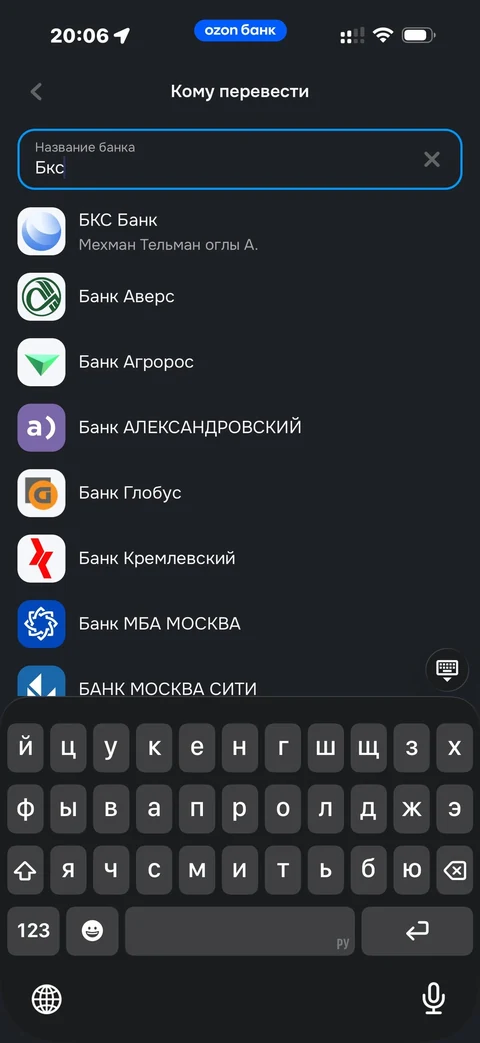The image size is (480, 1043).
Task: Open the ozon банк pill at top
Action: [240, 31]
